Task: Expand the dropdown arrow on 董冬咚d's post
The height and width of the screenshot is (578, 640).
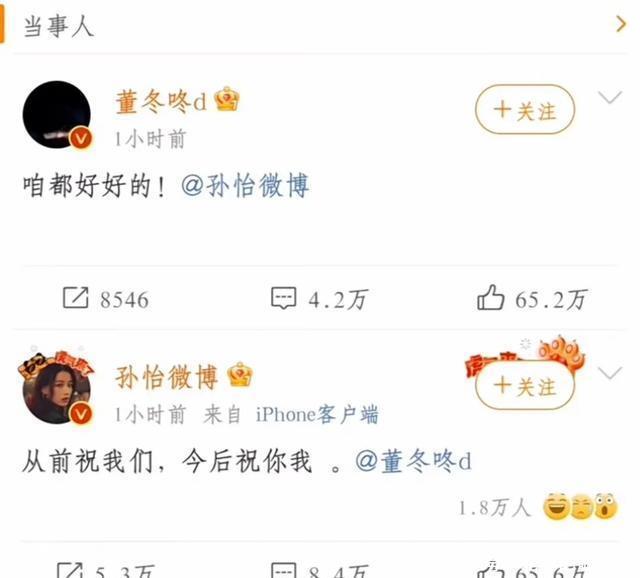Action: [611, 98]
